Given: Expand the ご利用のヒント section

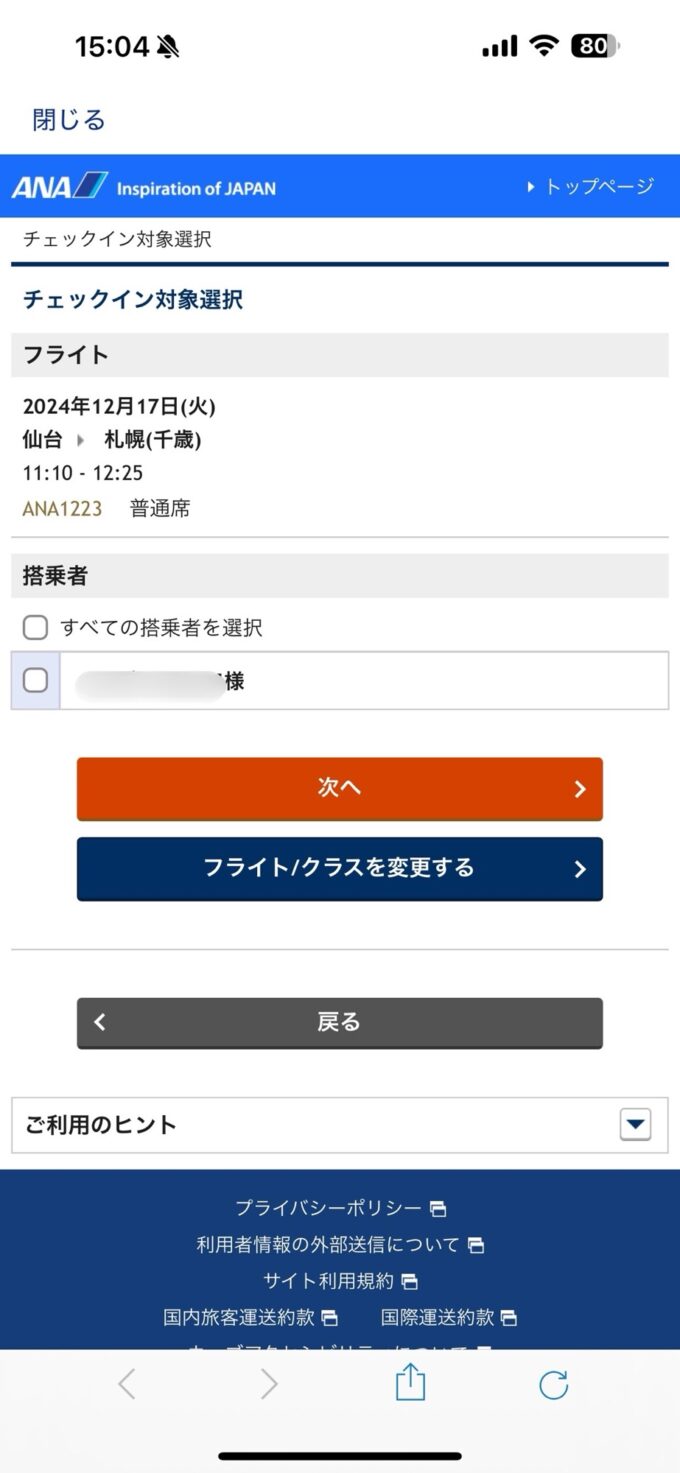Looking at the screenshot, I should (x=340, y=1125).
